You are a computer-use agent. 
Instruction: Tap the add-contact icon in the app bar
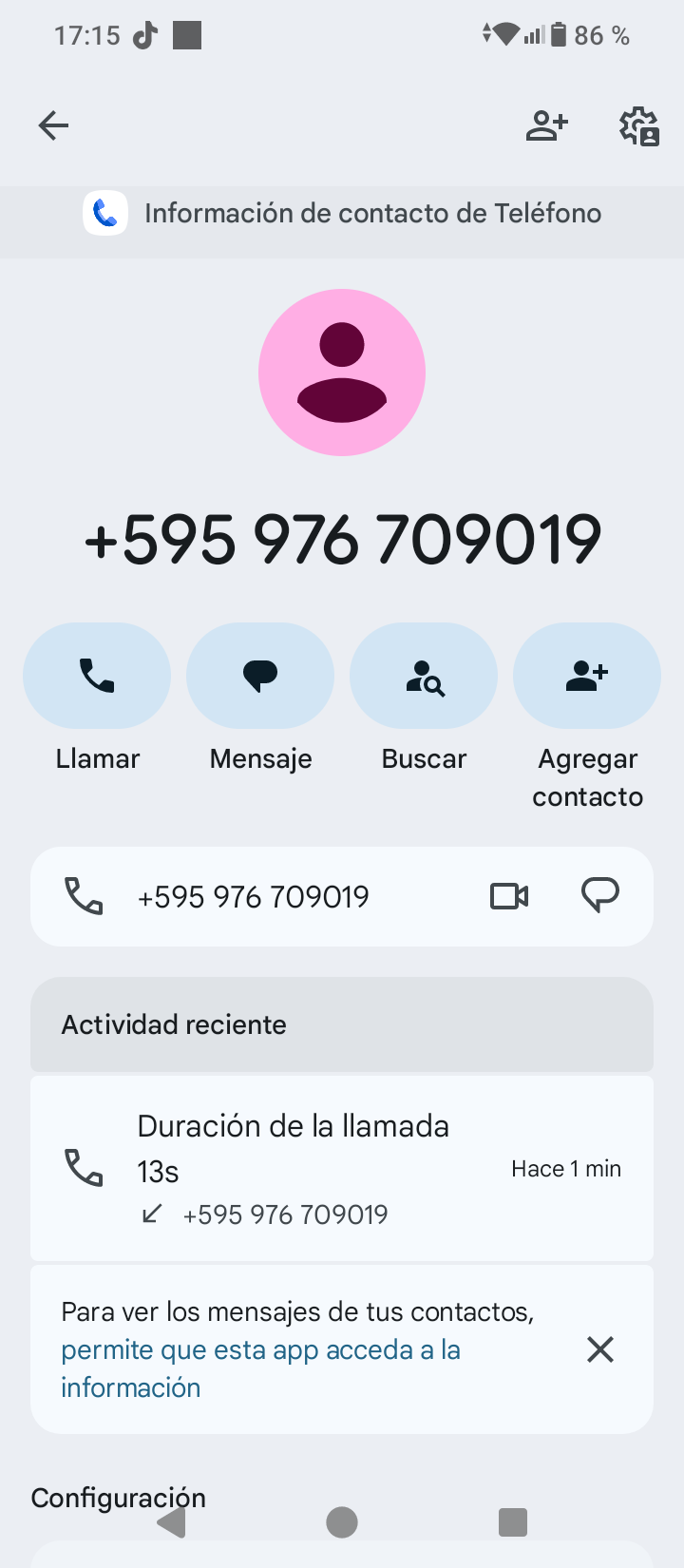pos(547,125)
